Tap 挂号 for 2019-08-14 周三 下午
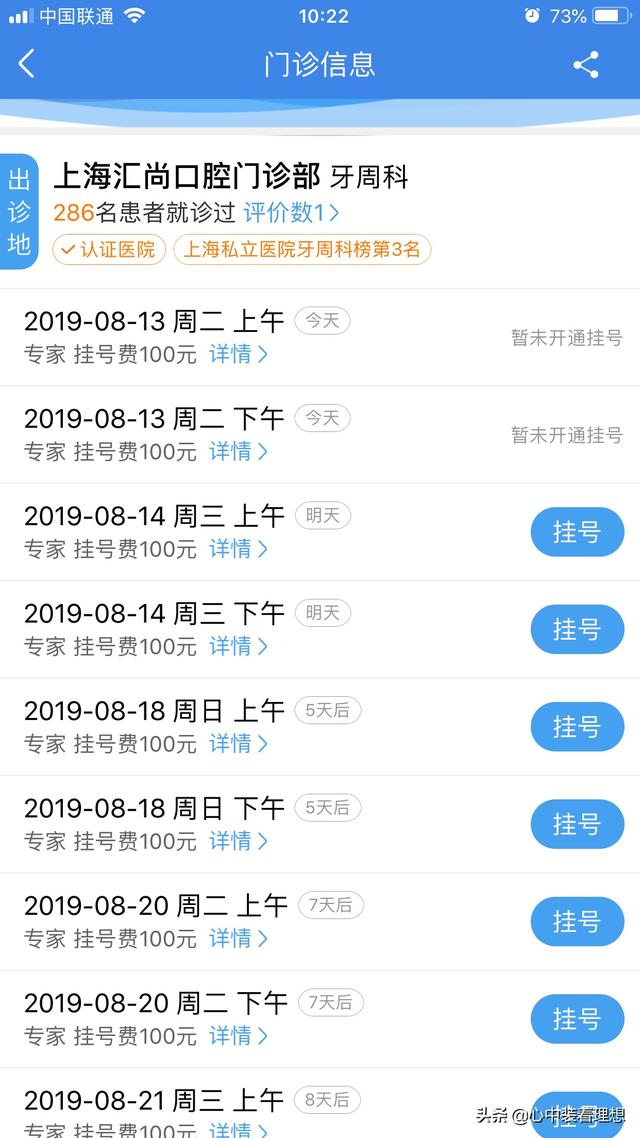Image resolution: width=640 pixels, height=1138 pixels. pyautogui.click(x=578, y=629)
